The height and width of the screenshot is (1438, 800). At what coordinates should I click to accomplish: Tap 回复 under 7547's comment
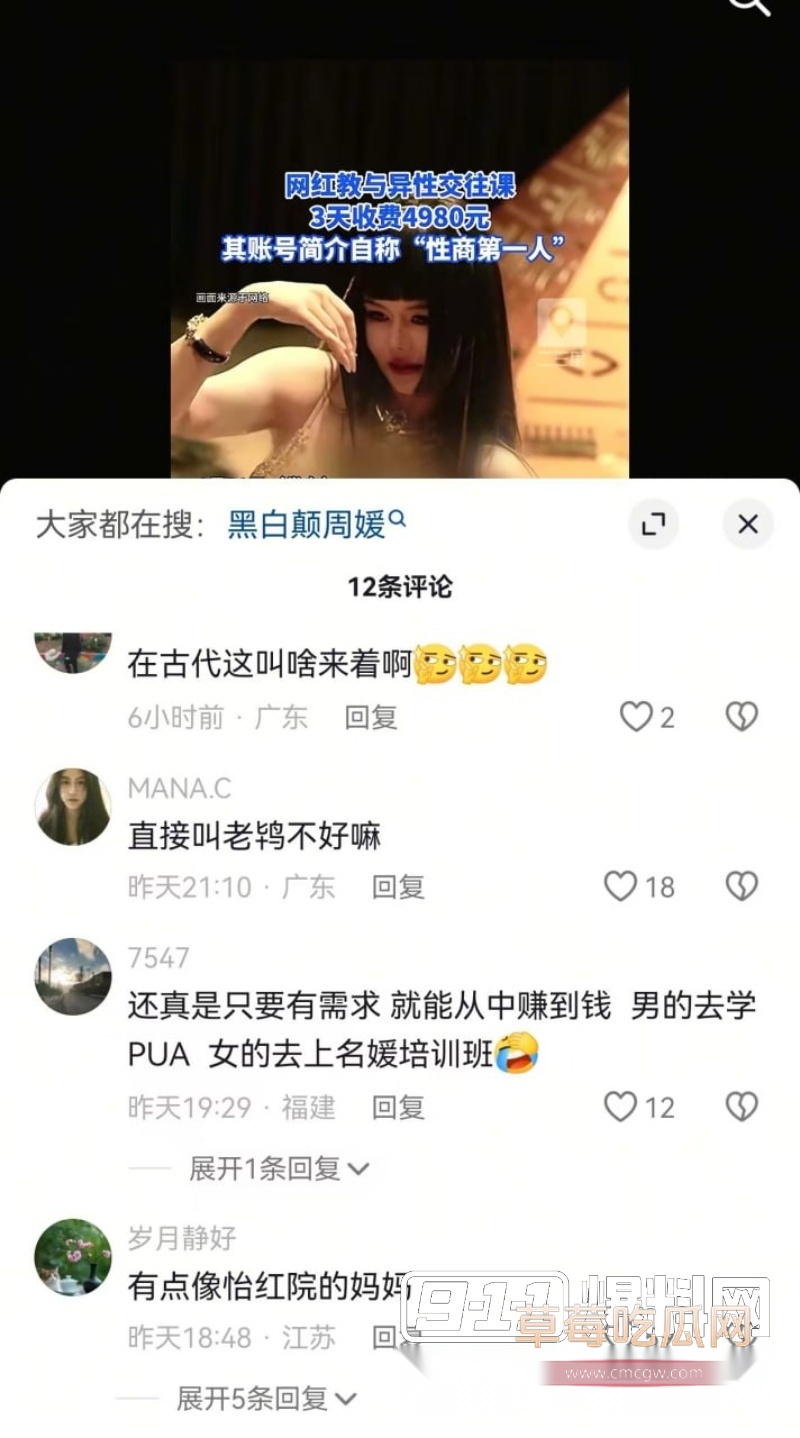tap(400, 1107)
